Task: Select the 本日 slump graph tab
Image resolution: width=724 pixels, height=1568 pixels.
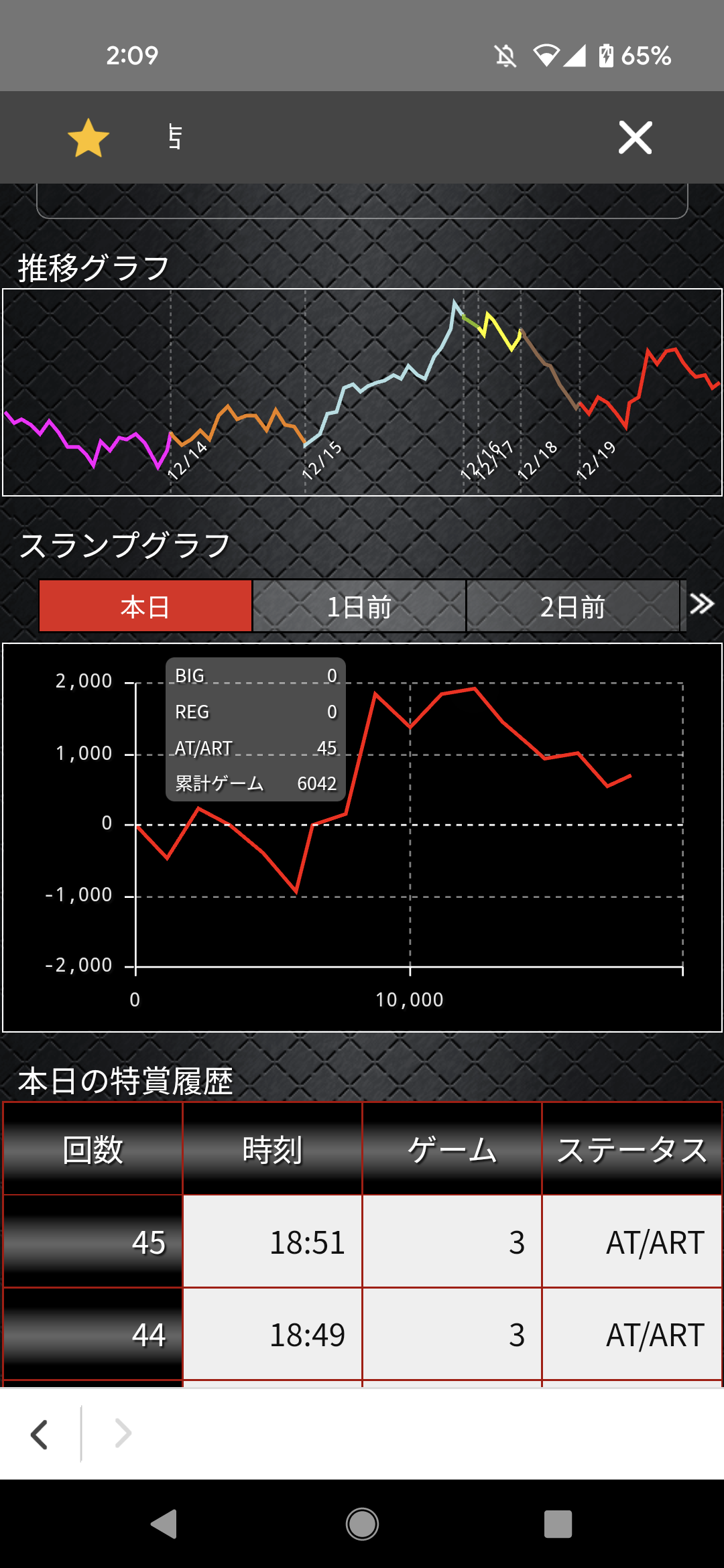Action: tap(145, 606)
